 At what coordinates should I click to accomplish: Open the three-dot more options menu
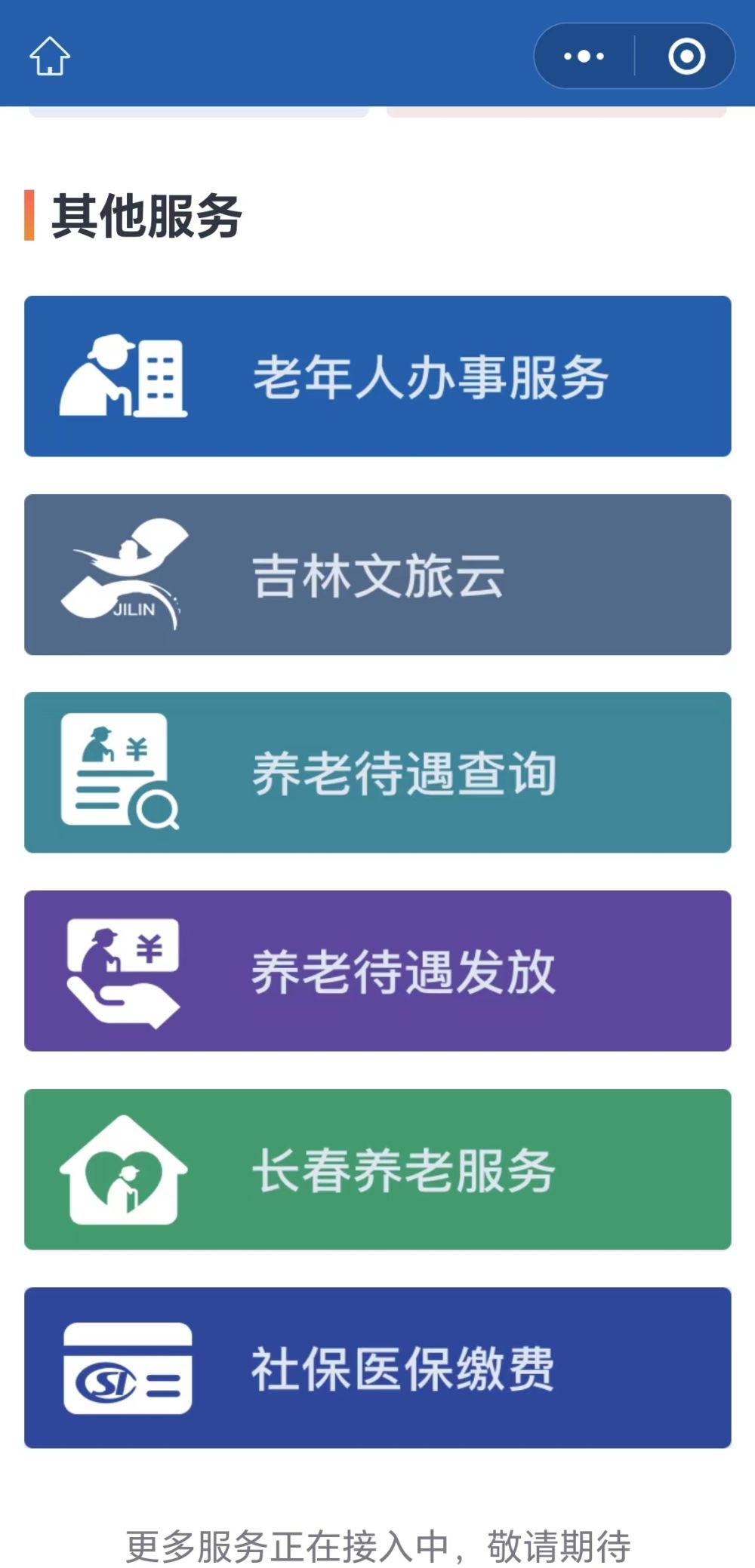(584, 57)
